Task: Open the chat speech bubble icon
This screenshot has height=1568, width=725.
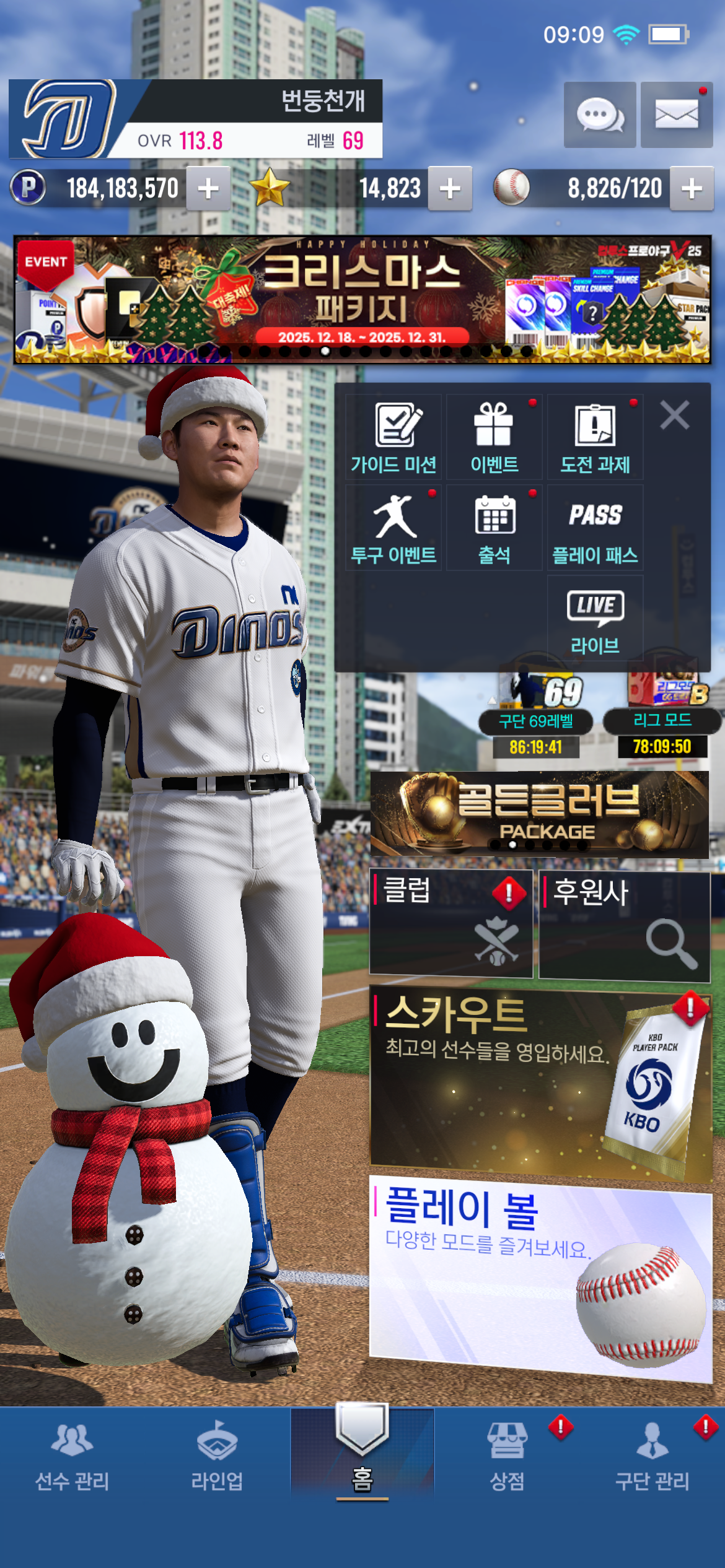Action: (599, 115)
